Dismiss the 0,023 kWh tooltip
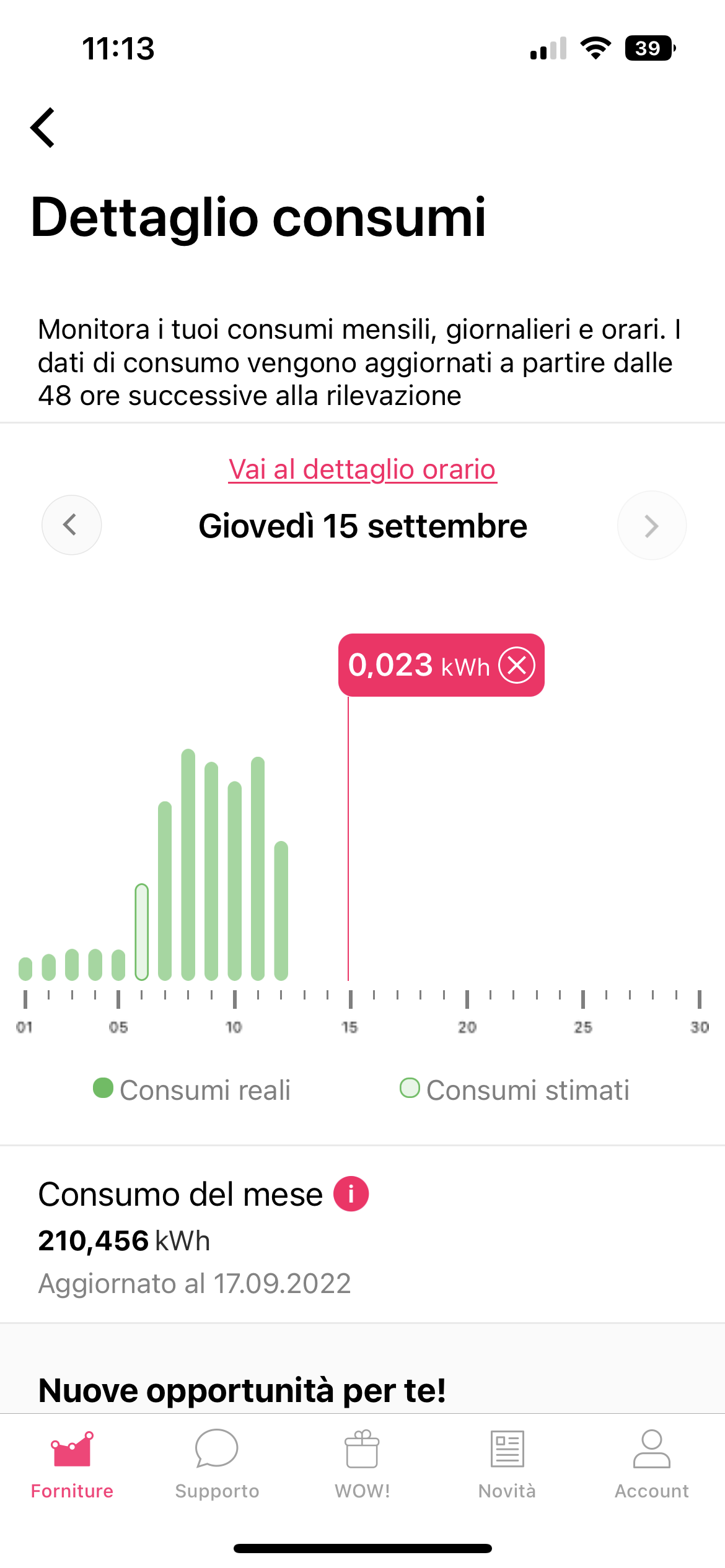 pyautogui.click(x=517, y=665)
